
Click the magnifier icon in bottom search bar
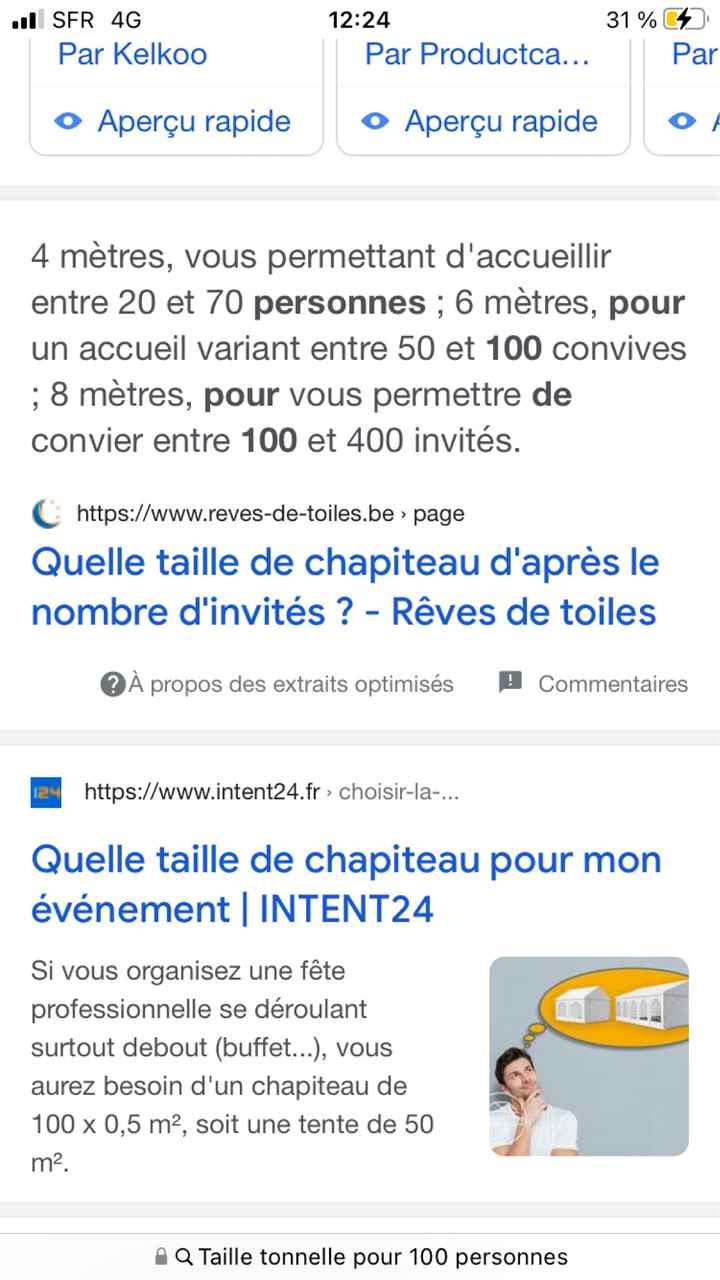[x=185, y=1256]
